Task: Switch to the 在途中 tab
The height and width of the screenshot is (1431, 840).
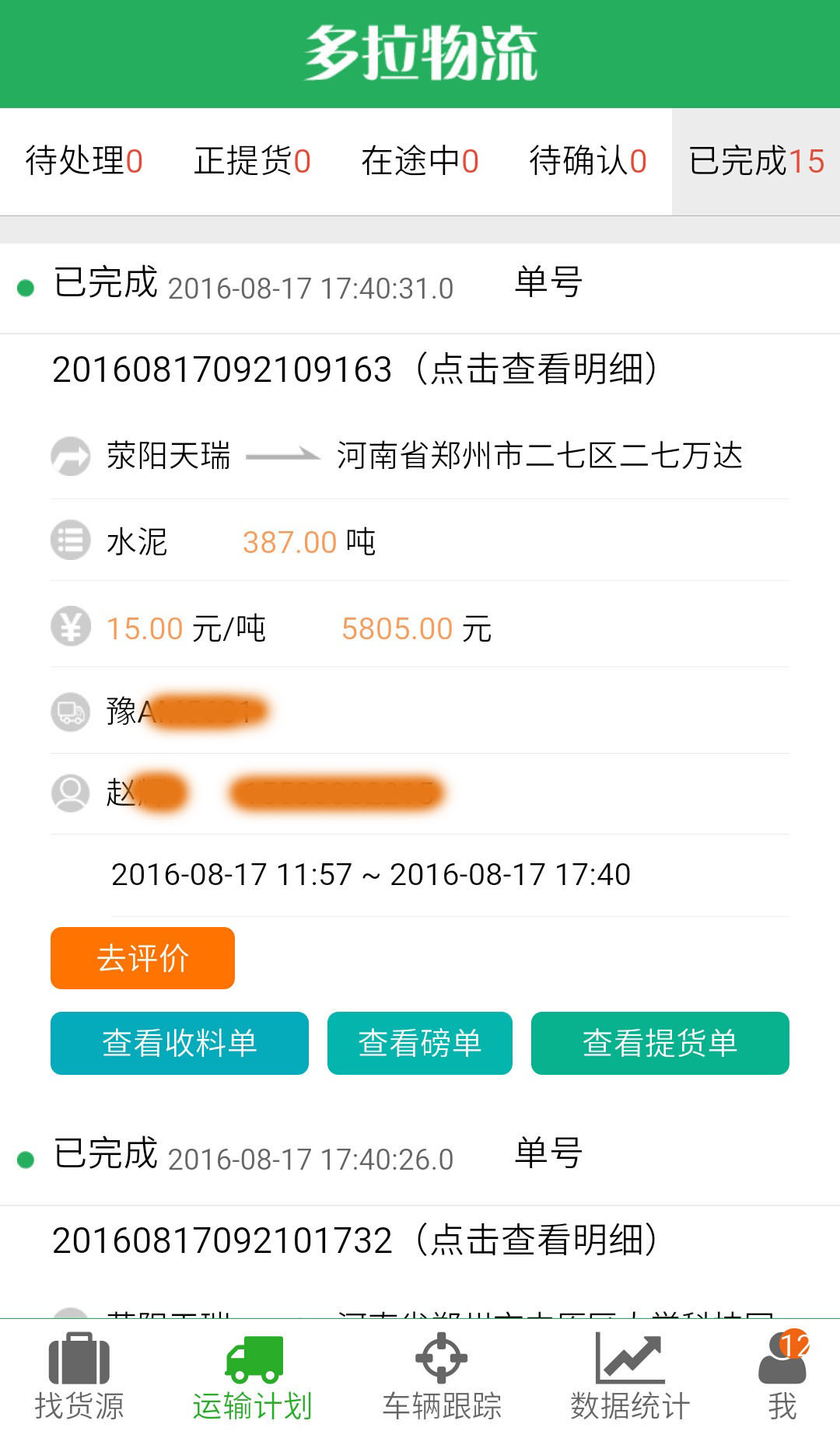Action: [421, 163]
